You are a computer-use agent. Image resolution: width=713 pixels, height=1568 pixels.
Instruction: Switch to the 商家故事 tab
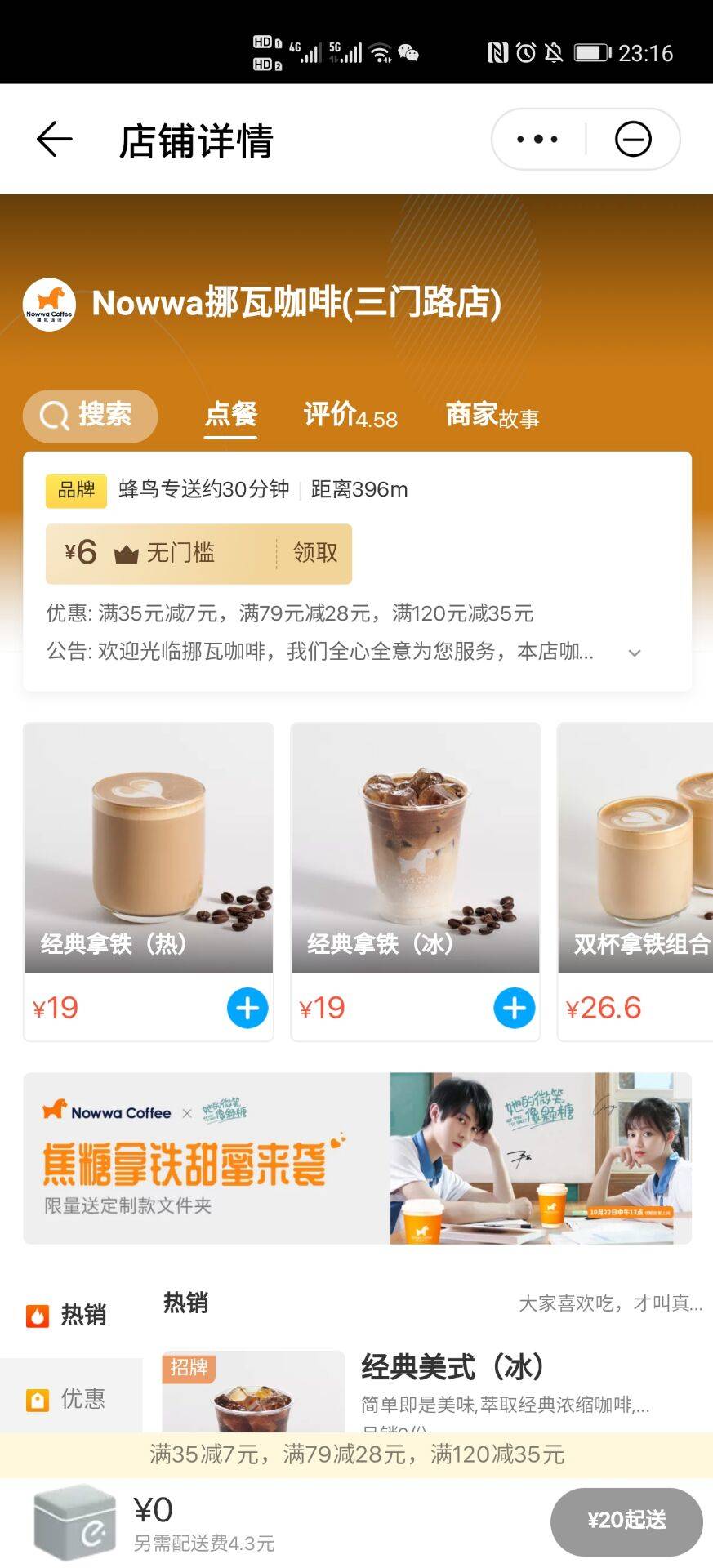[x=492, y=416]
